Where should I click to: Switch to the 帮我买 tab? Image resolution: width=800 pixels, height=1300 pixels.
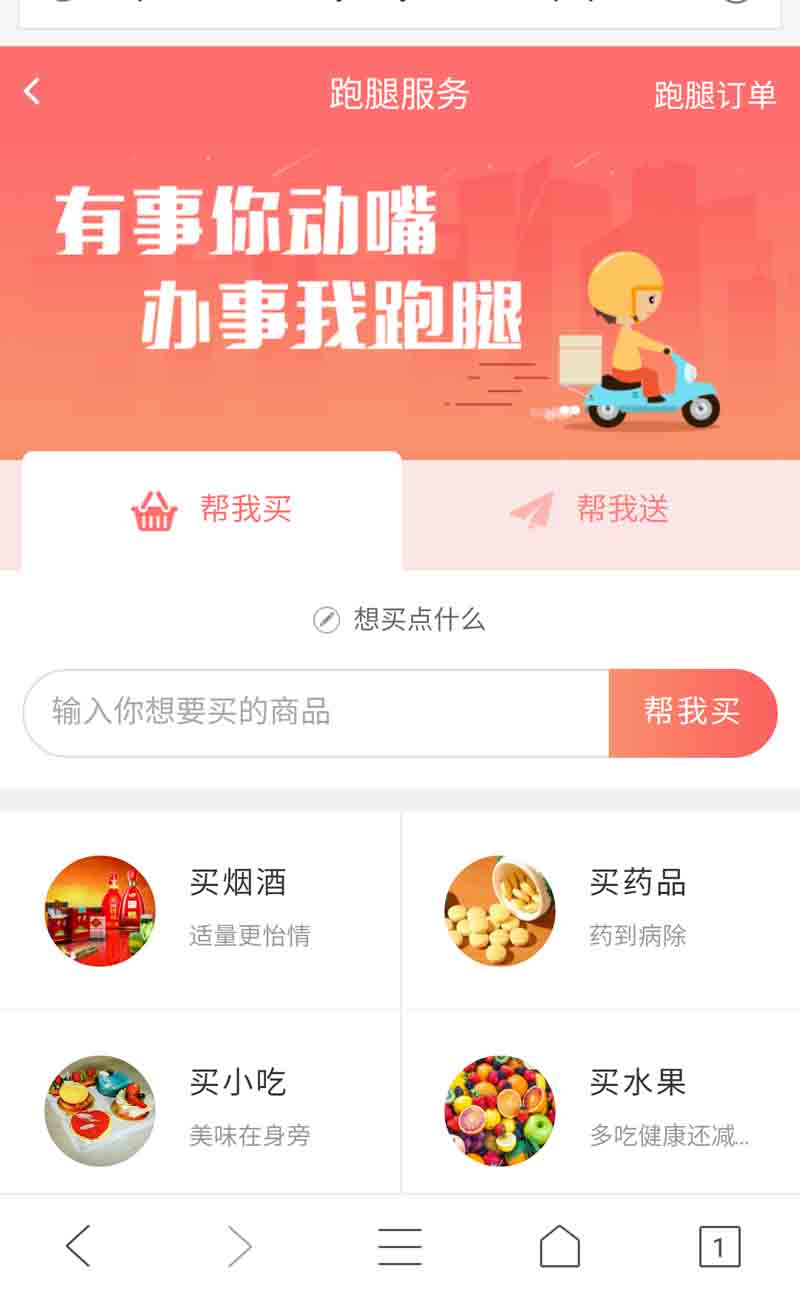pyautogui.click(x=212, y=510)
